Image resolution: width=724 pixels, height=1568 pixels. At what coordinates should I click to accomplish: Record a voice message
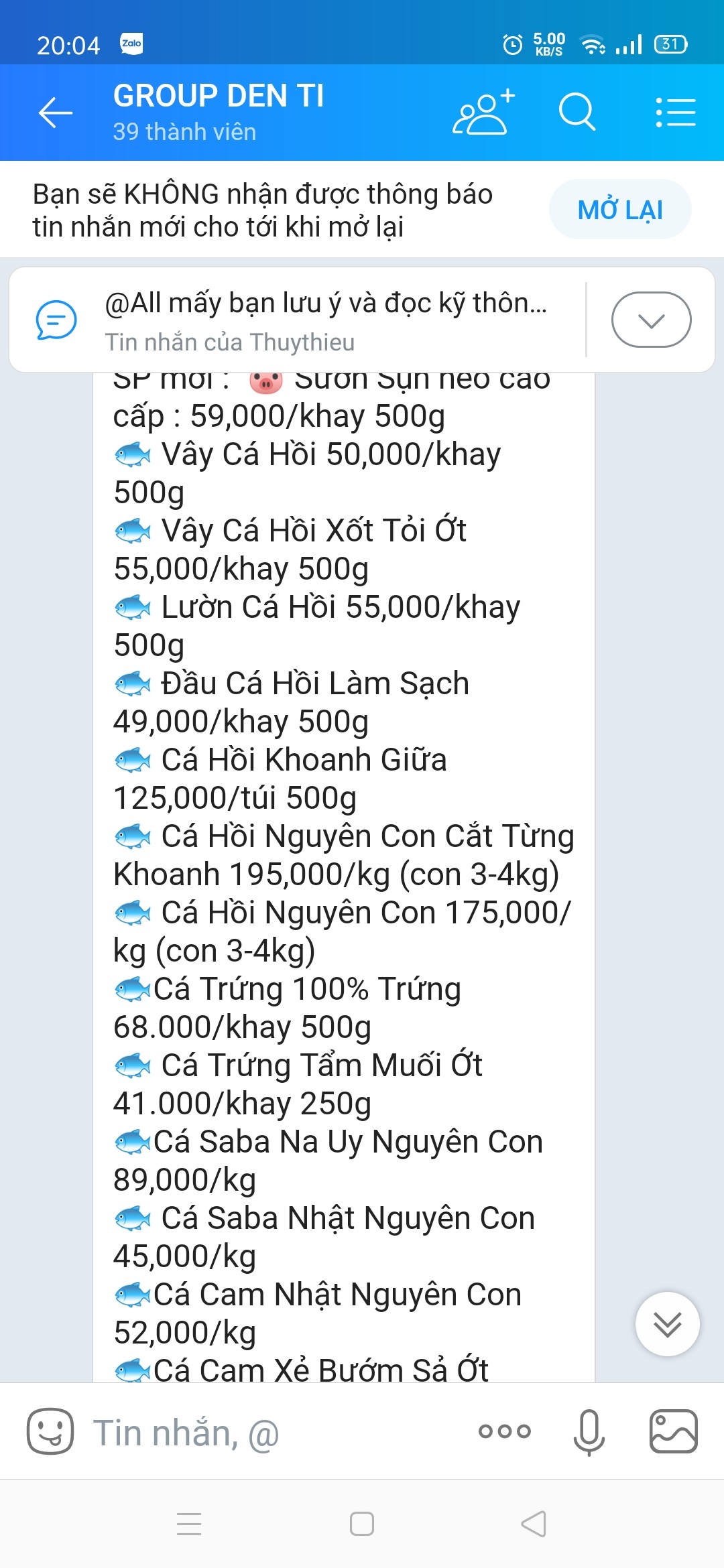tap(589, 1432)
